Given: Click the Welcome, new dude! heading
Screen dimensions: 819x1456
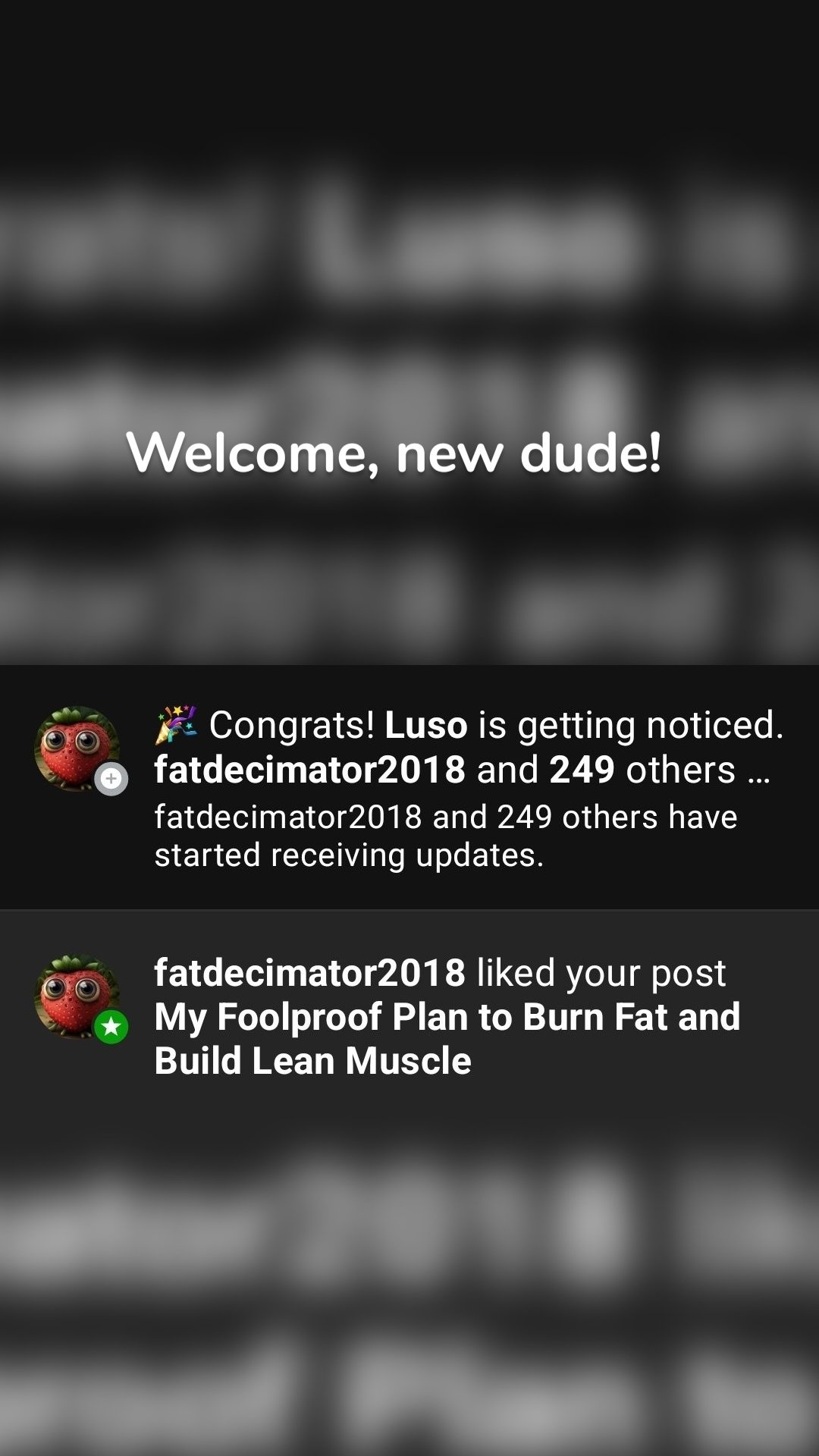Looking at the screenshot, I should tap(398, 453).
